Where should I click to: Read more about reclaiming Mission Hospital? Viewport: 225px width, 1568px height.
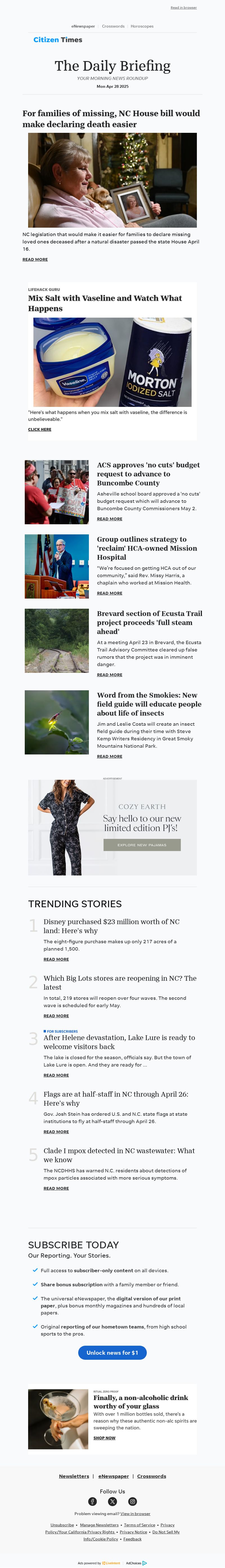[x=109, y=593]
